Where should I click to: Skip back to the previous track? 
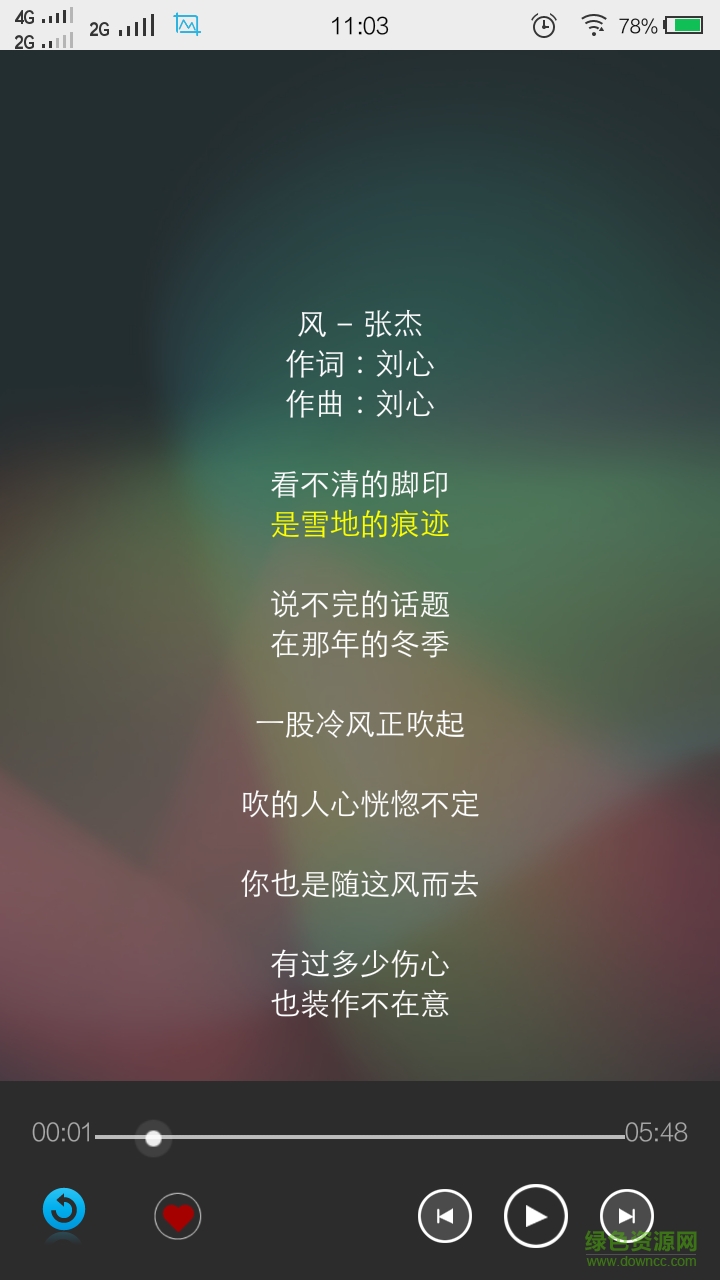point(445,1216)
